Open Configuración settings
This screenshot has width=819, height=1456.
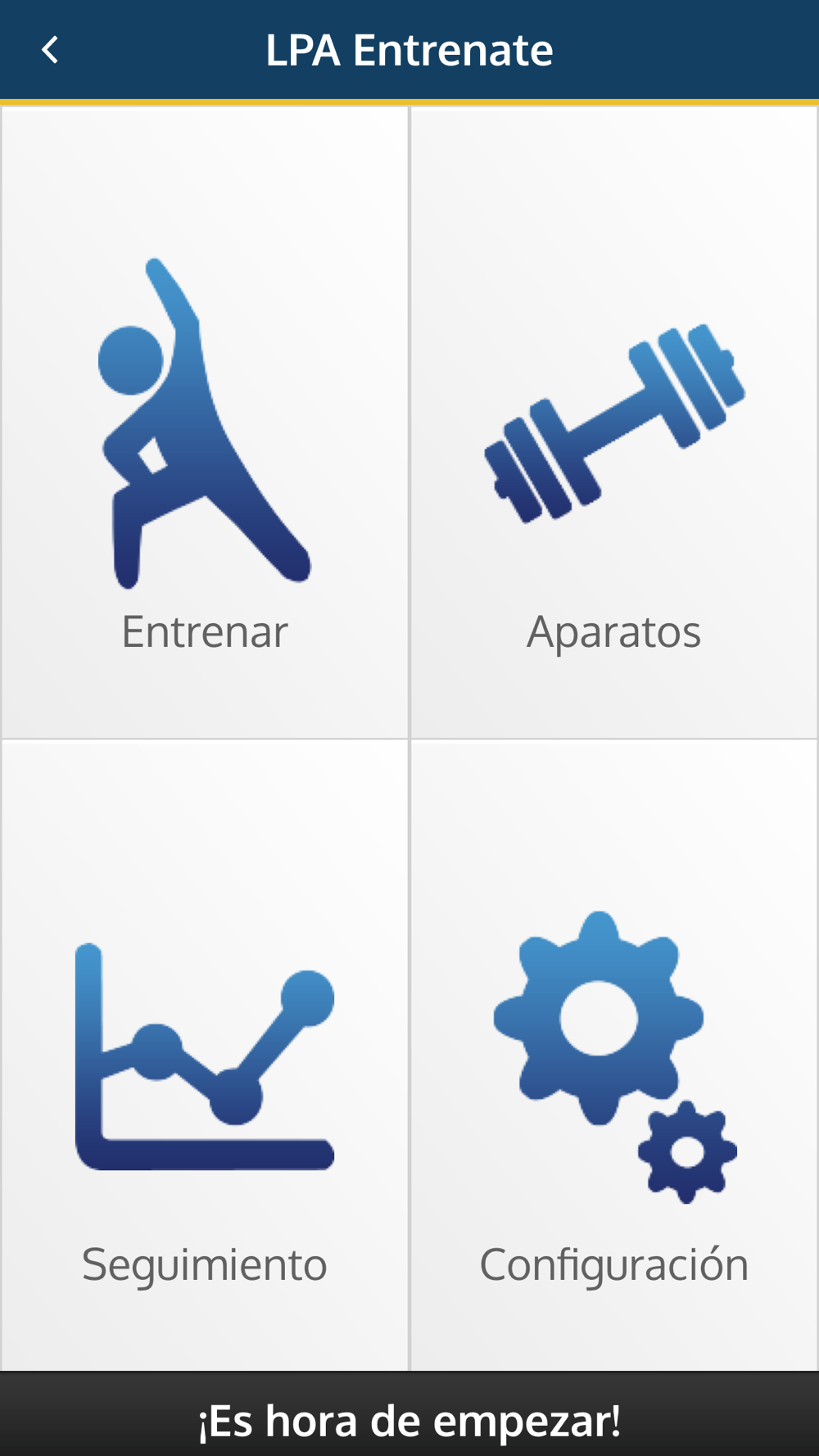coord(614,1055)
